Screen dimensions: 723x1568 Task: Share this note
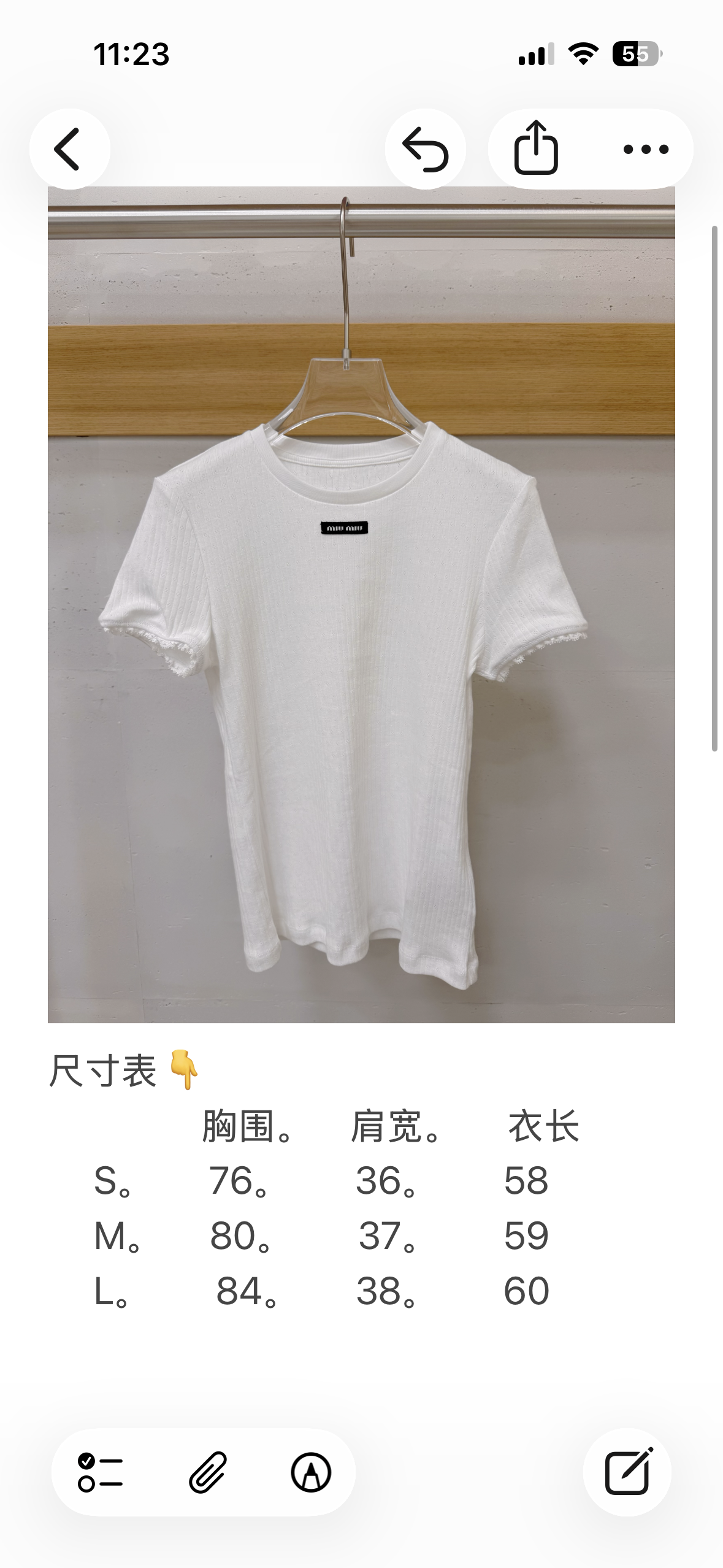(535, 148)
